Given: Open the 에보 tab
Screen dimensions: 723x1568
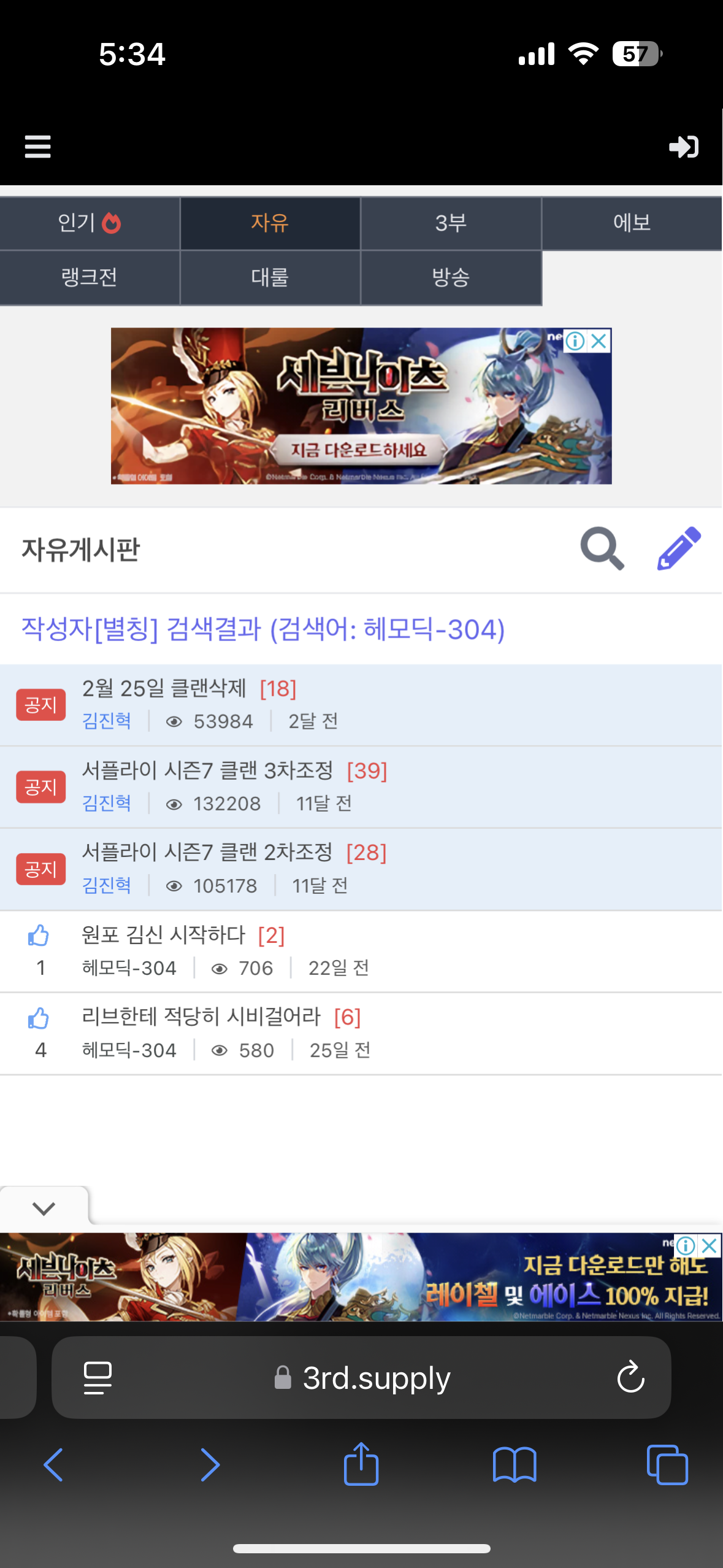Looking at the screenshot, I should [632, 223].
